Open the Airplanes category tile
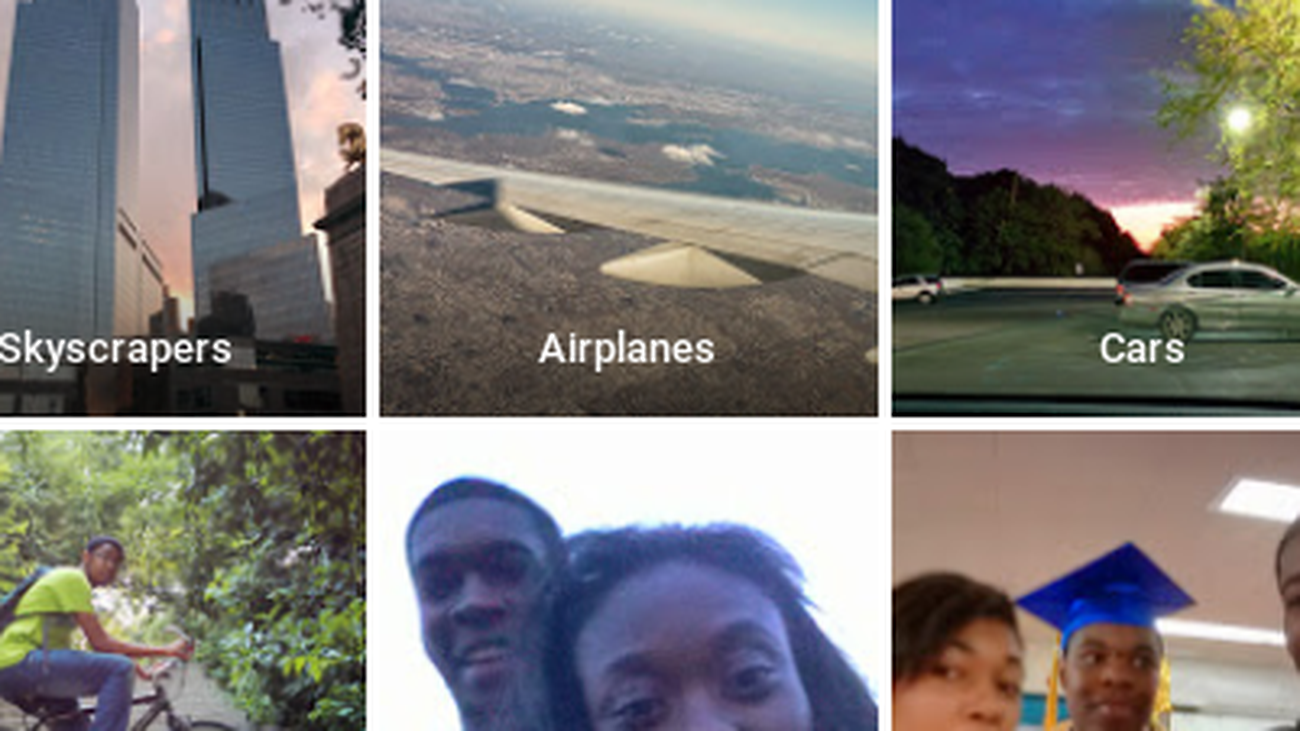The width and height of the screenshot is (1300, 731). coord(628,205)
